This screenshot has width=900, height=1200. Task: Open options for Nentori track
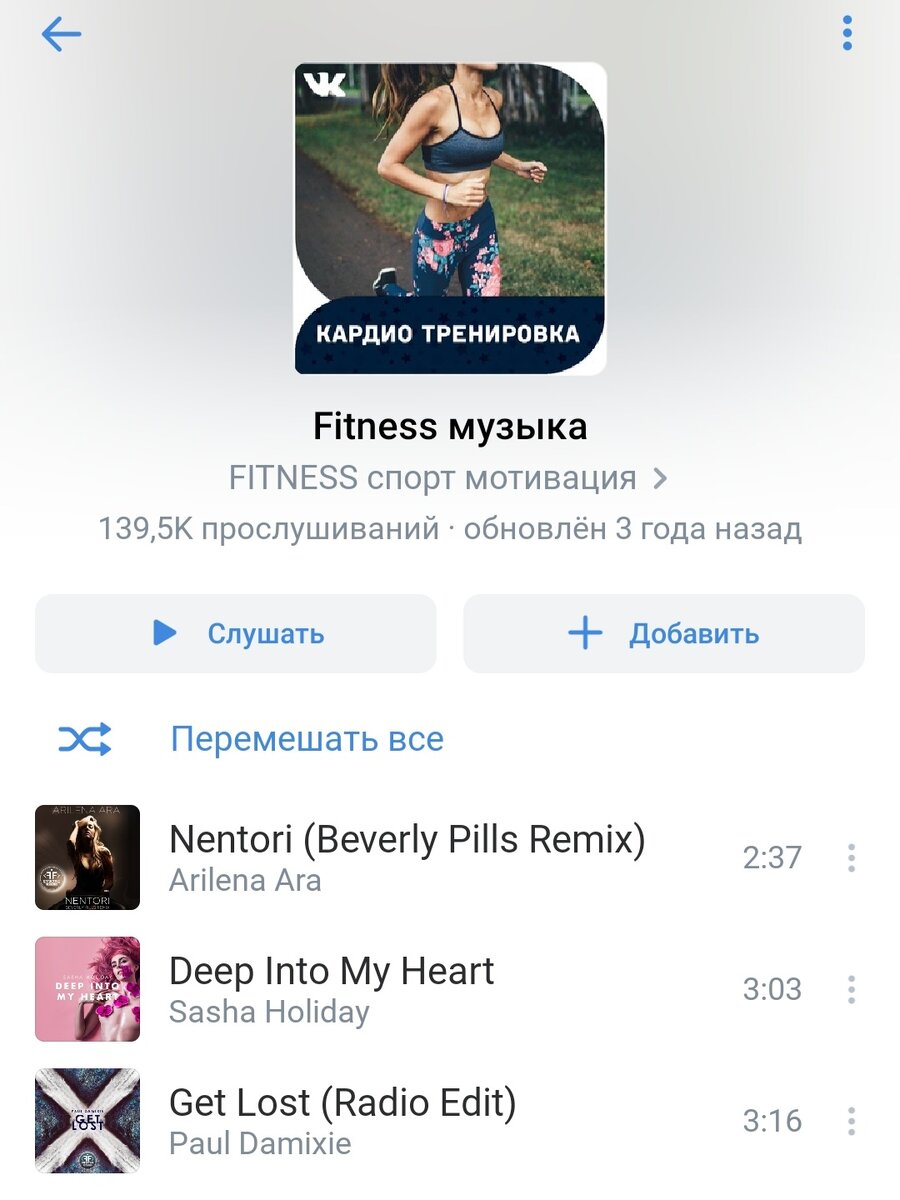point(851,857)
